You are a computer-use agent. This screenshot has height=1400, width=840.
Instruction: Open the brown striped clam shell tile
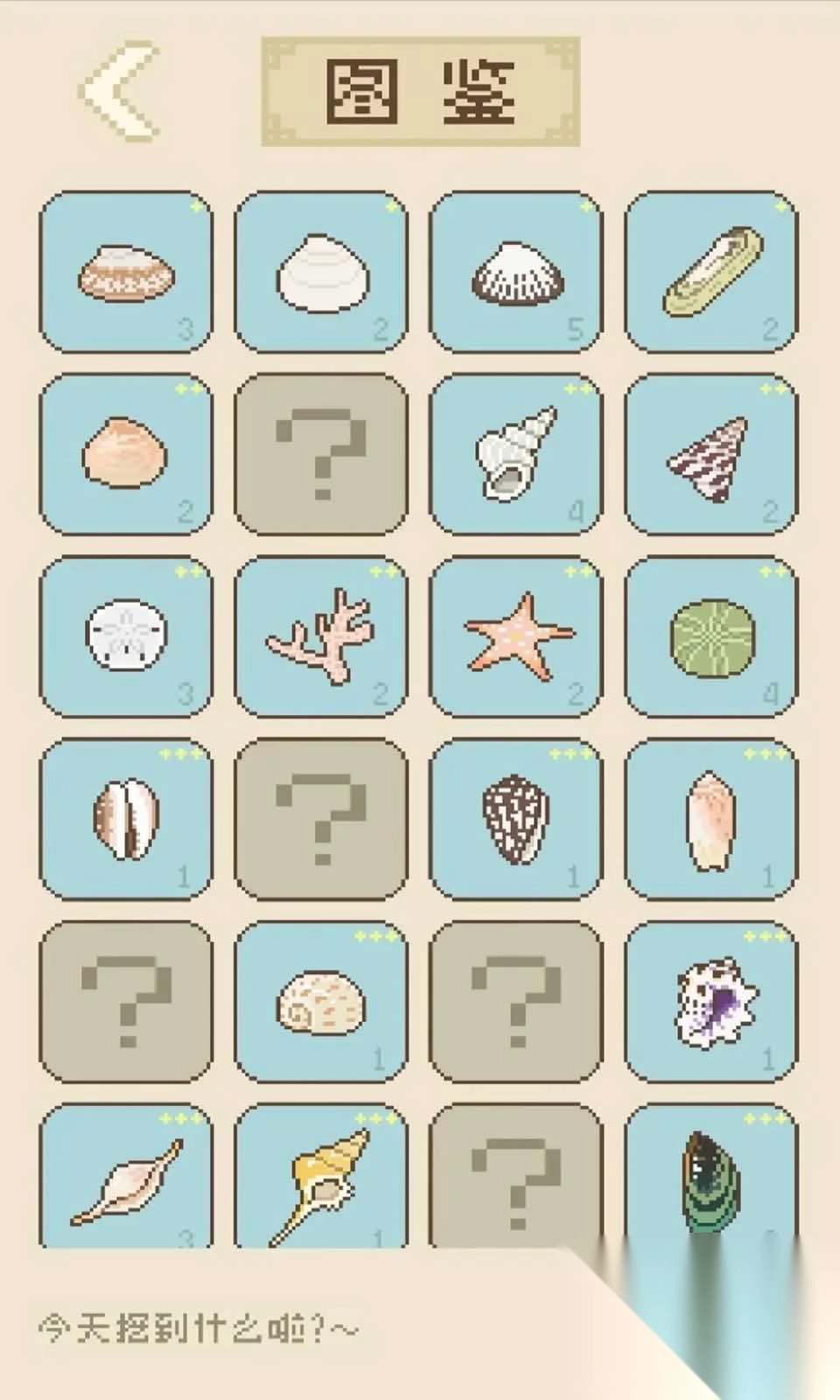click(x=127, y=272)
